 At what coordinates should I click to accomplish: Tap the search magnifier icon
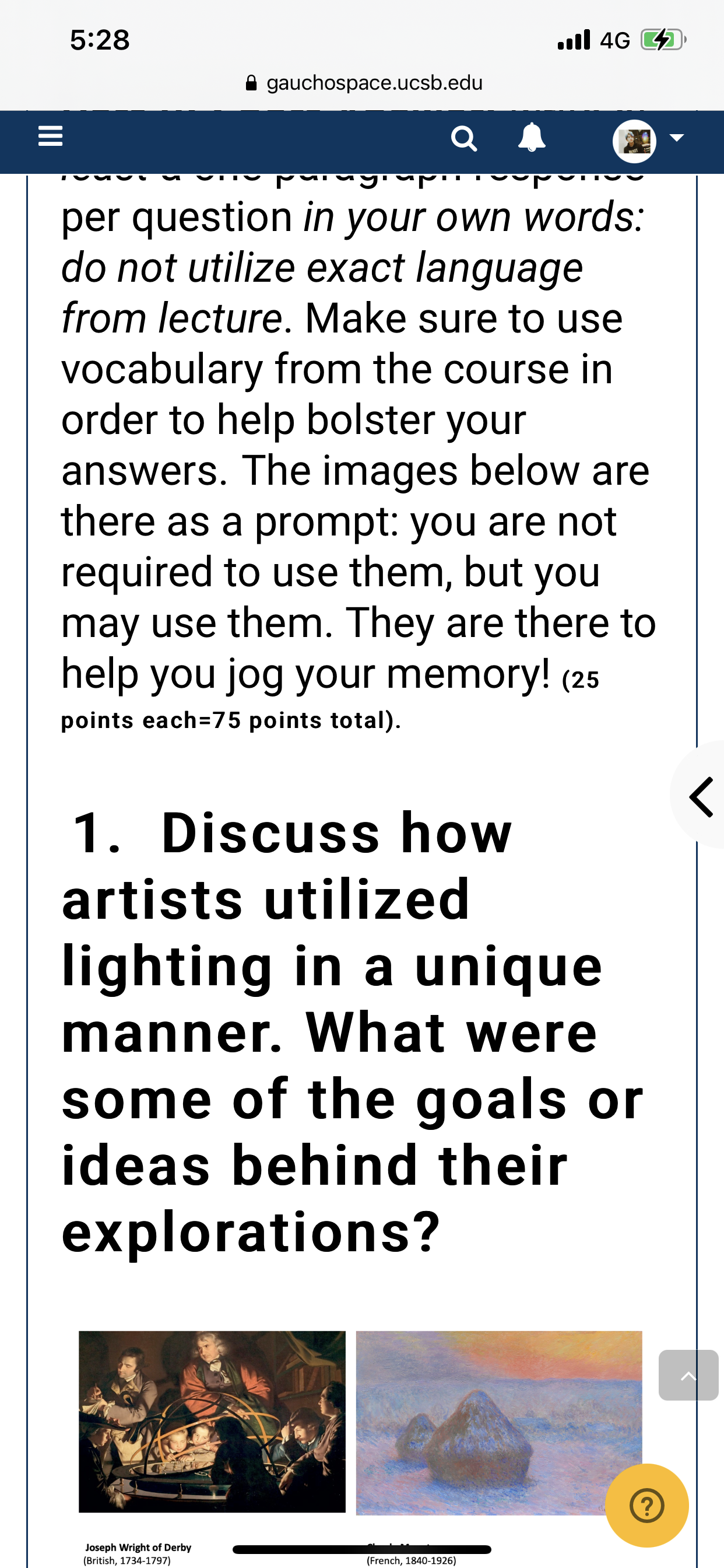pyautogui.click(x=463, y=139)
